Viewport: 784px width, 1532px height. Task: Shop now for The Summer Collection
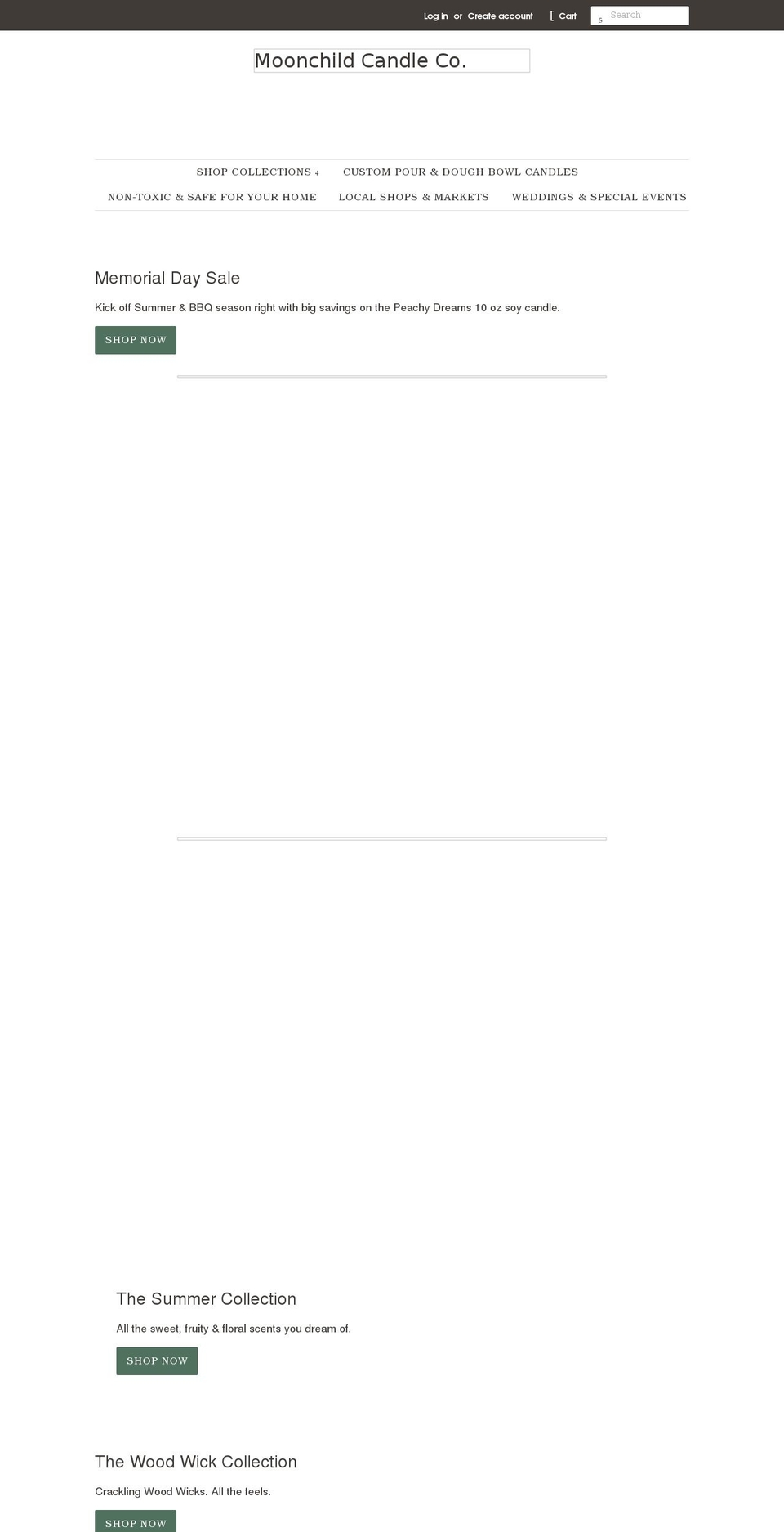coord(157,1360)
